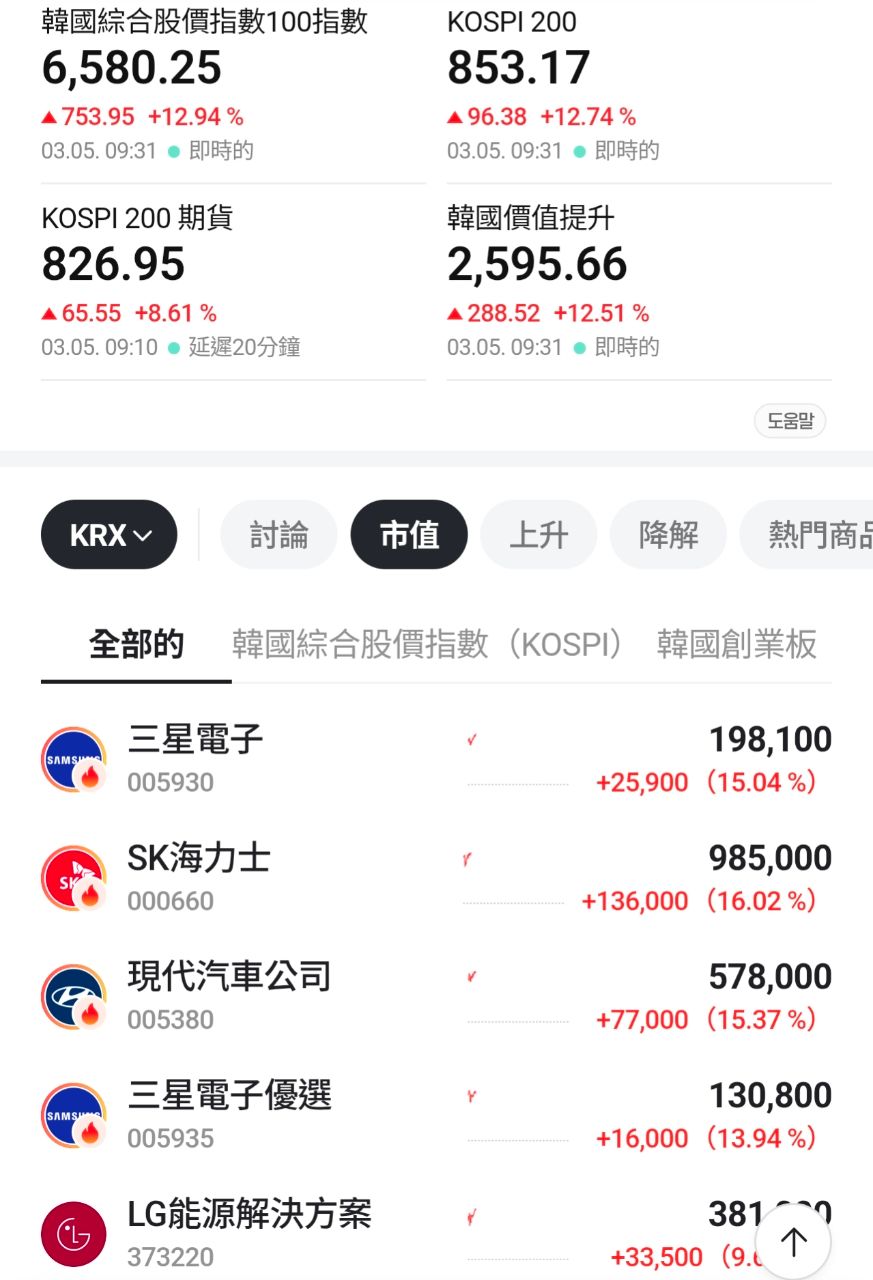Open the 韓國綜合股價指數100指數 index card
The image size is (873, 1280).
pyautogui.click(x=233, y=85)
